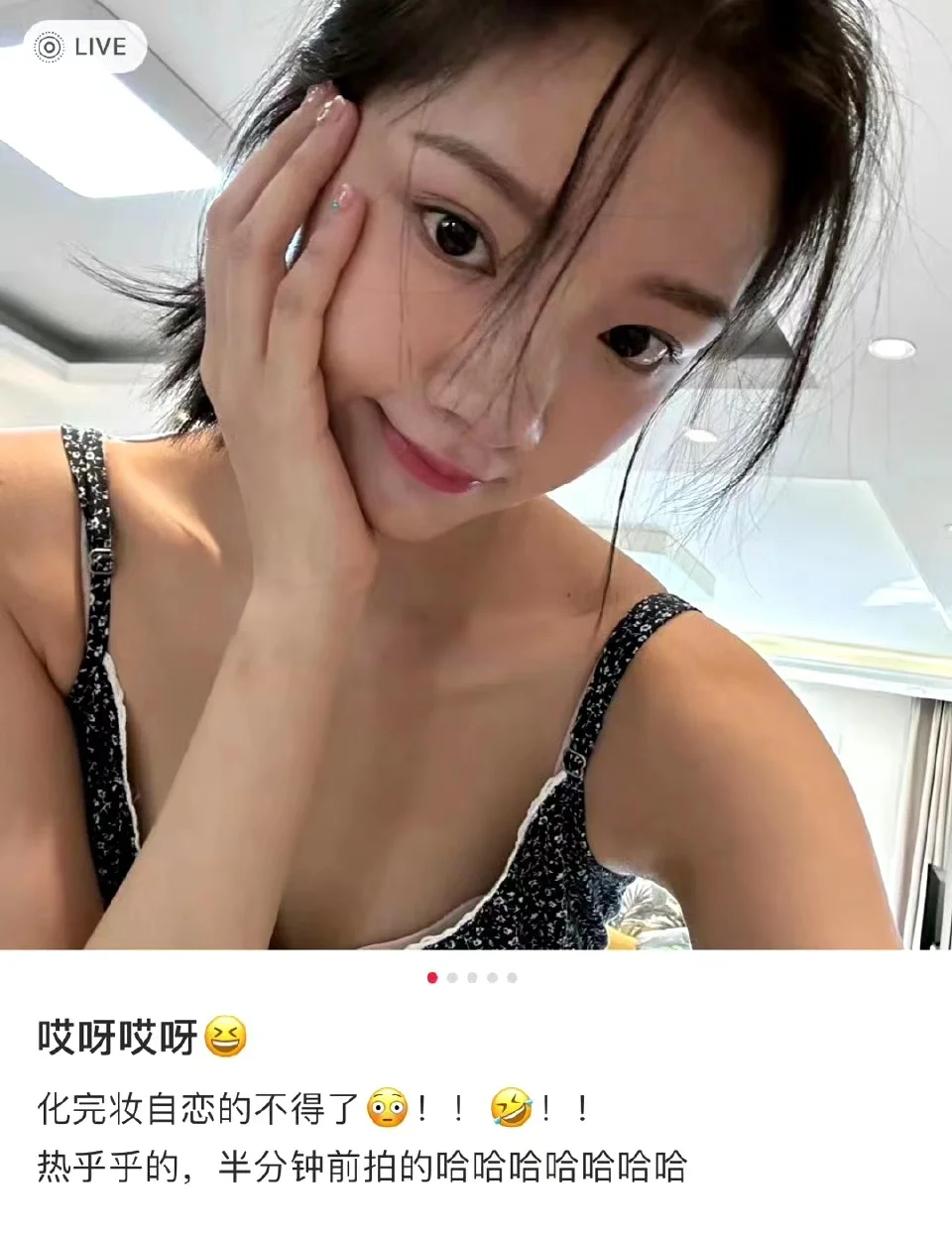952x1238 pixels.
Task: Jump to the second photo indicator dot
Action: coord(452,978)
